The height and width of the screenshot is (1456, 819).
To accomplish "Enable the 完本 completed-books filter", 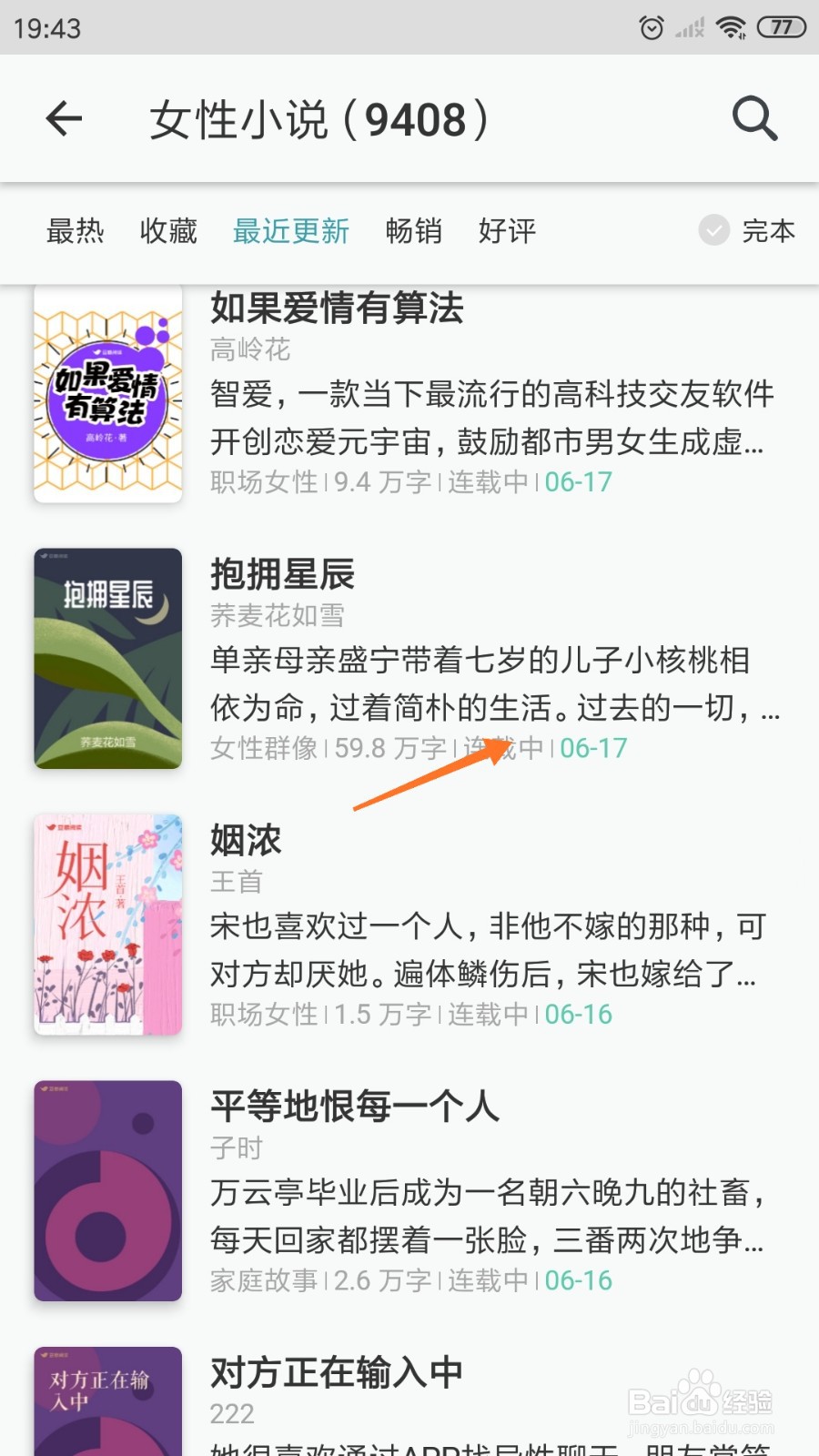I will pyautogui.click(x=769, y=232).
